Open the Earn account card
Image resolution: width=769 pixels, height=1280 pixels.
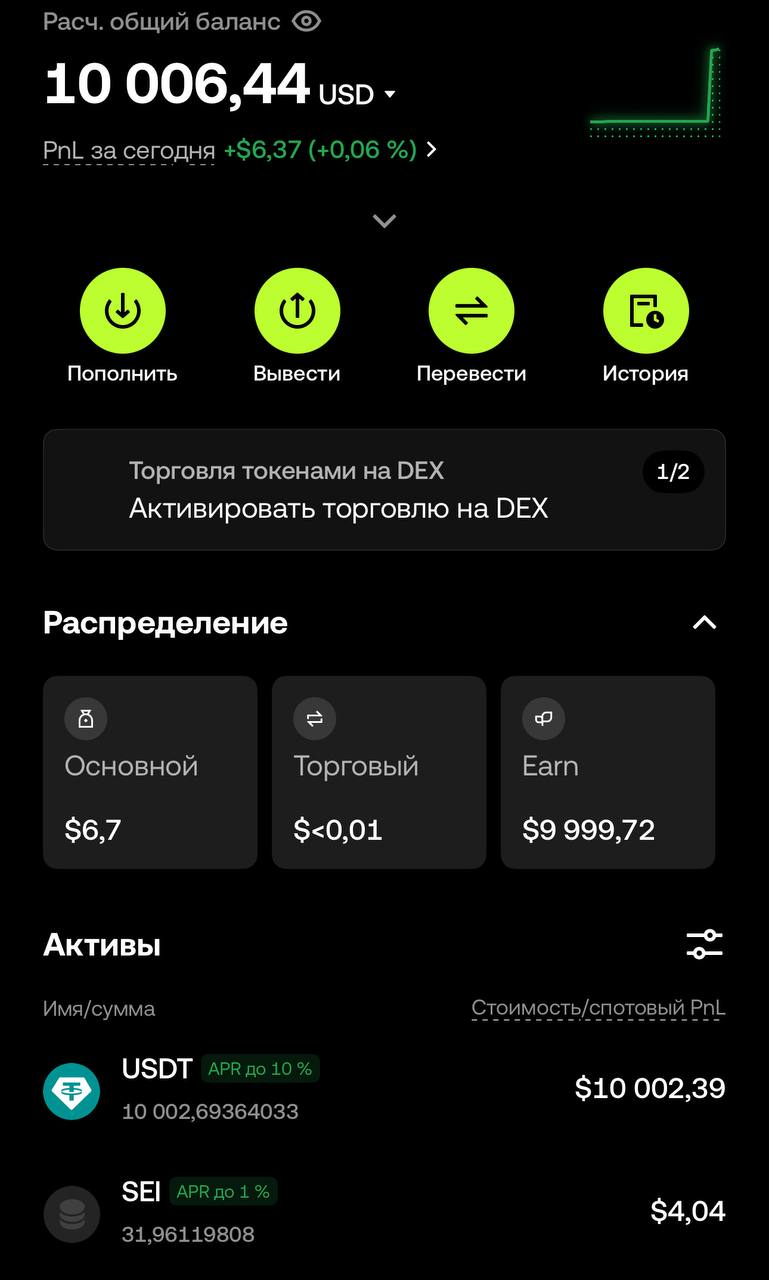607,772
